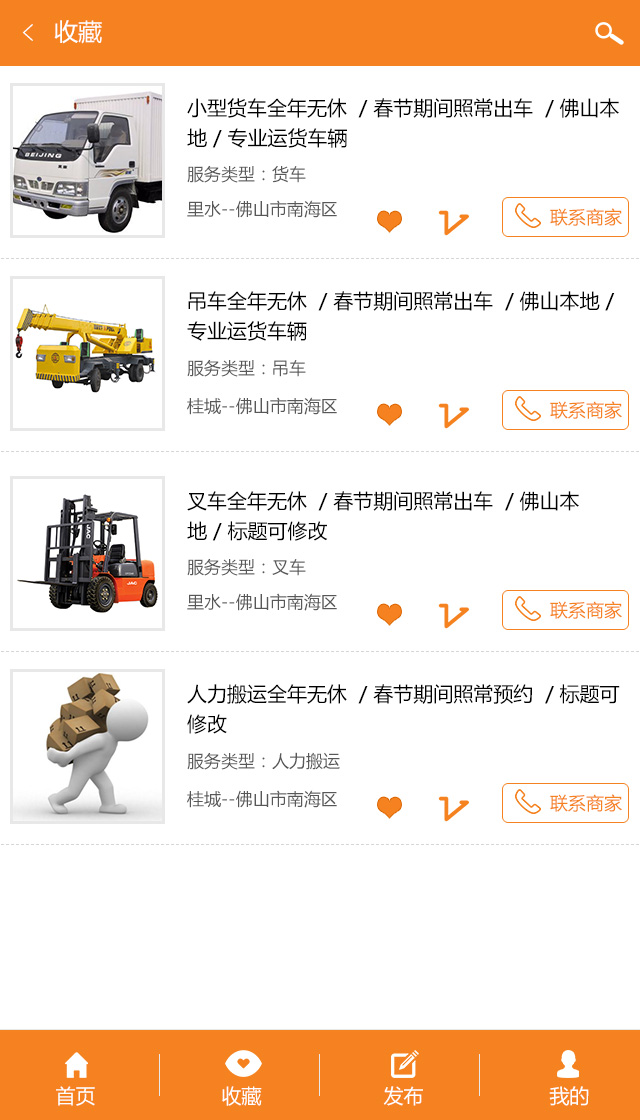Open the search icon in the header

(609, 33)
